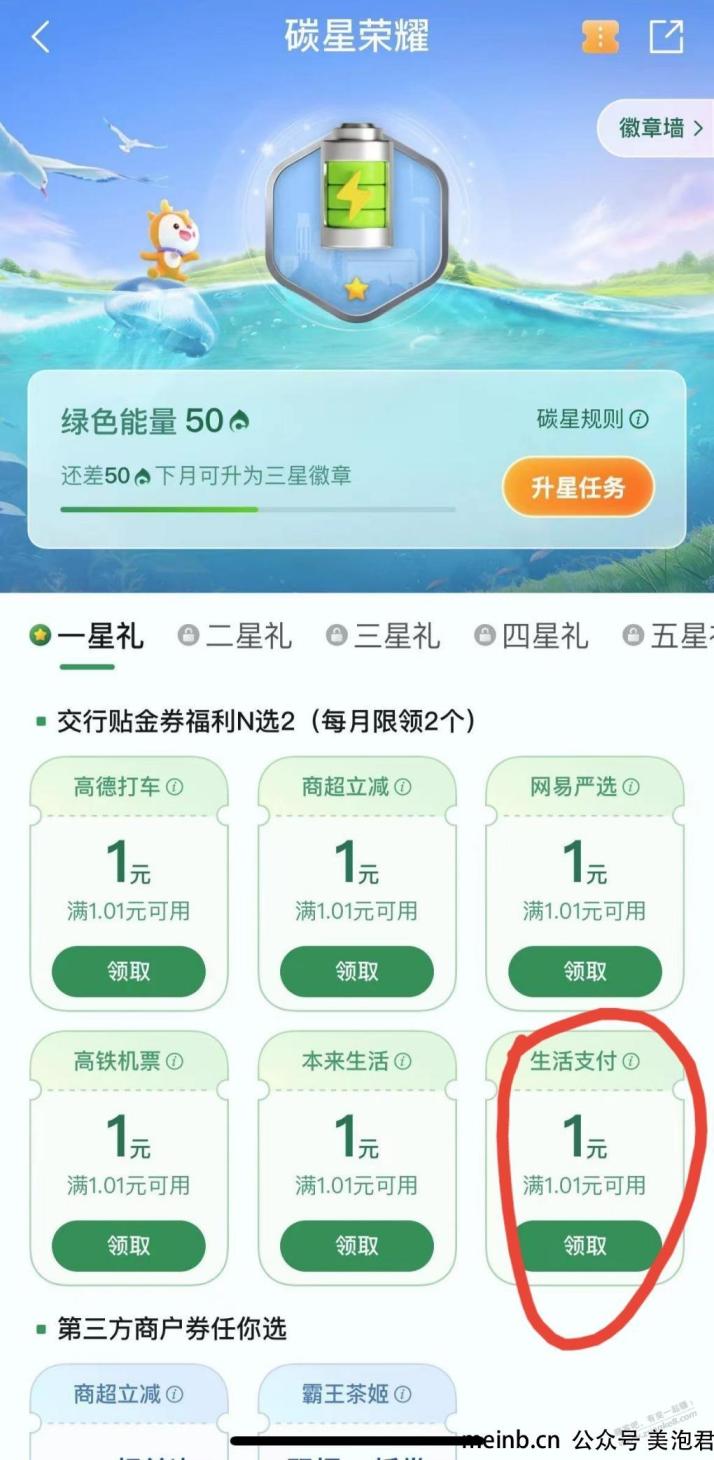Open the orange coupon ticket icon
Viewport: 714px width, 1460px height.
click(600, 37)
